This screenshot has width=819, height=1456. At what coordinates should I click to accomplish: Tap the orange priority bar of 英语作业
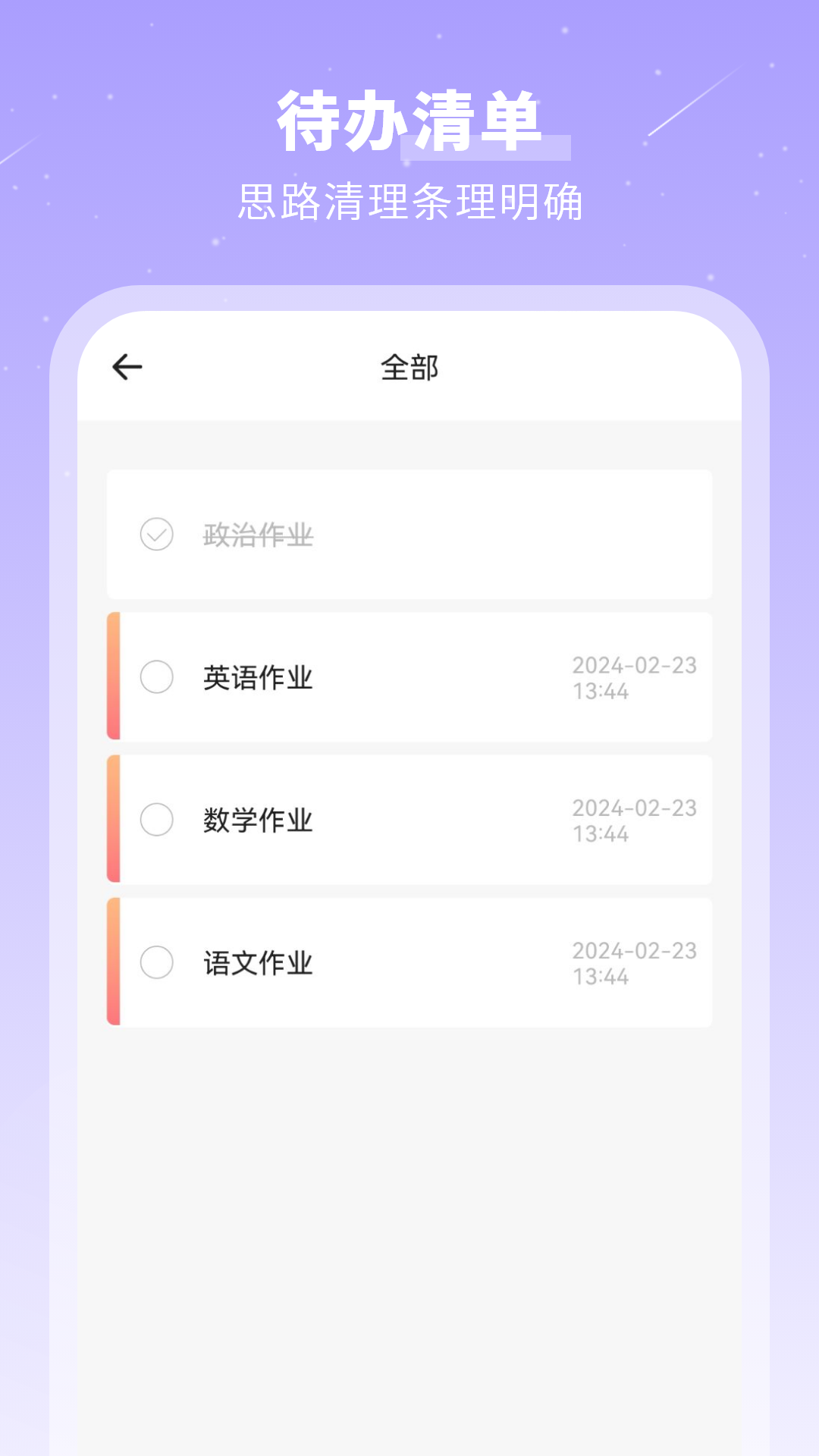click(x=114, y=678)
